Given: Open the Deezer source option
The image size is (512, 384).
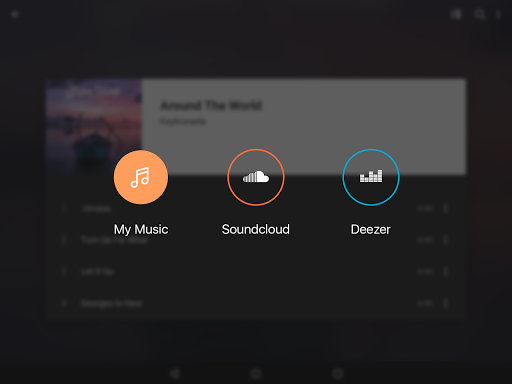Looking at the screenshot, I should (x=371, y=177).
